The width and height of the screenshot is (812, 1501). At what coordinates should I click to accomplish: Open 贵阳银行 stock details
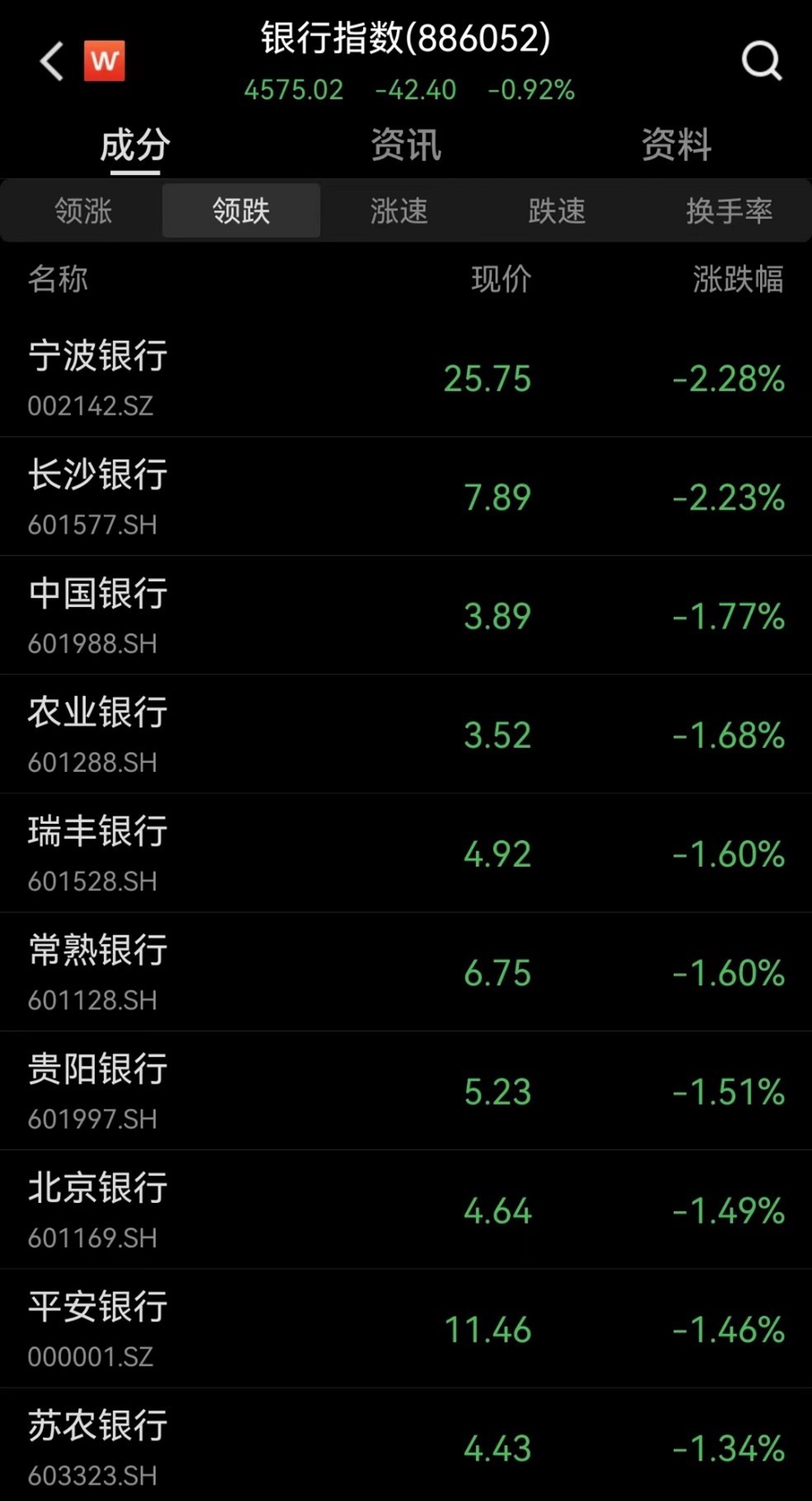97,1090
